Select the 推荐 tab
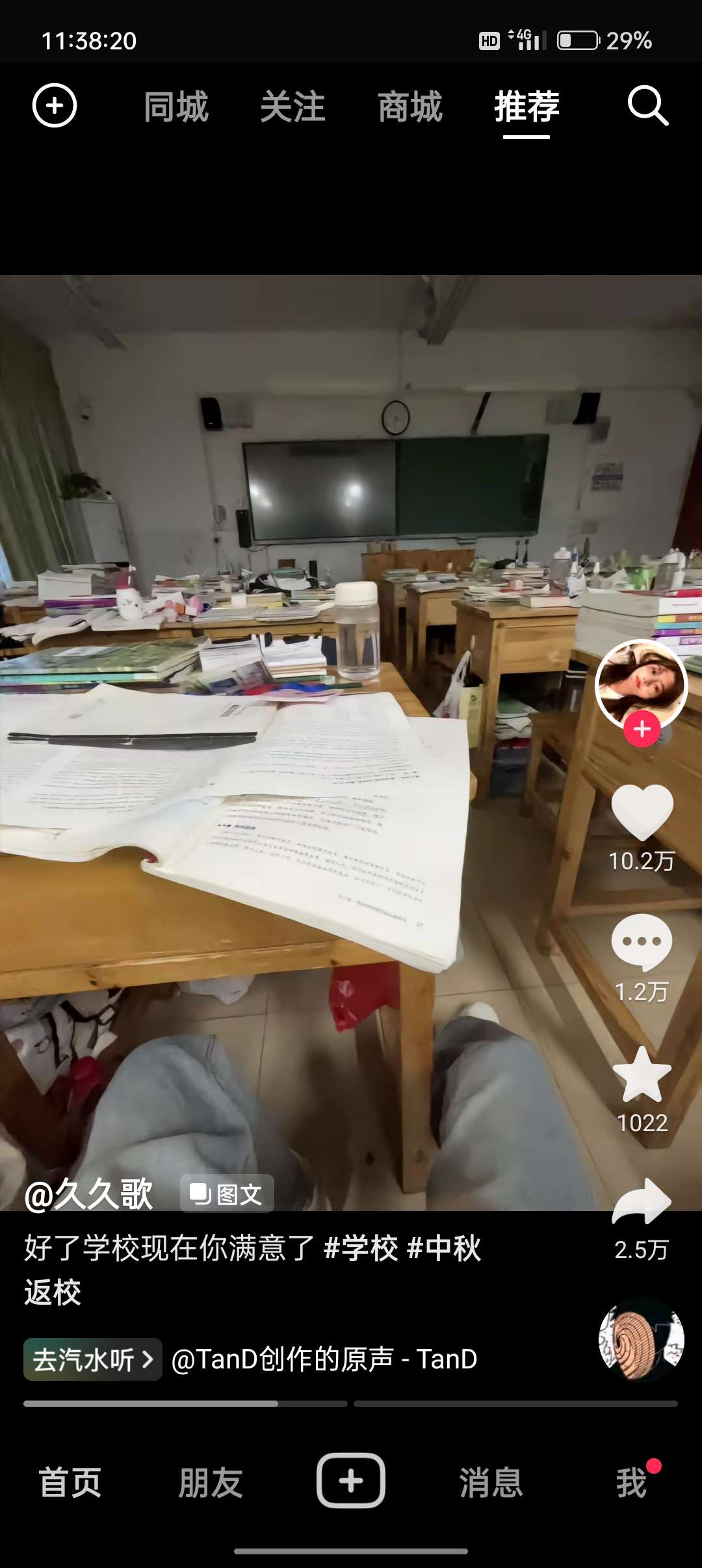 (526, 107)
